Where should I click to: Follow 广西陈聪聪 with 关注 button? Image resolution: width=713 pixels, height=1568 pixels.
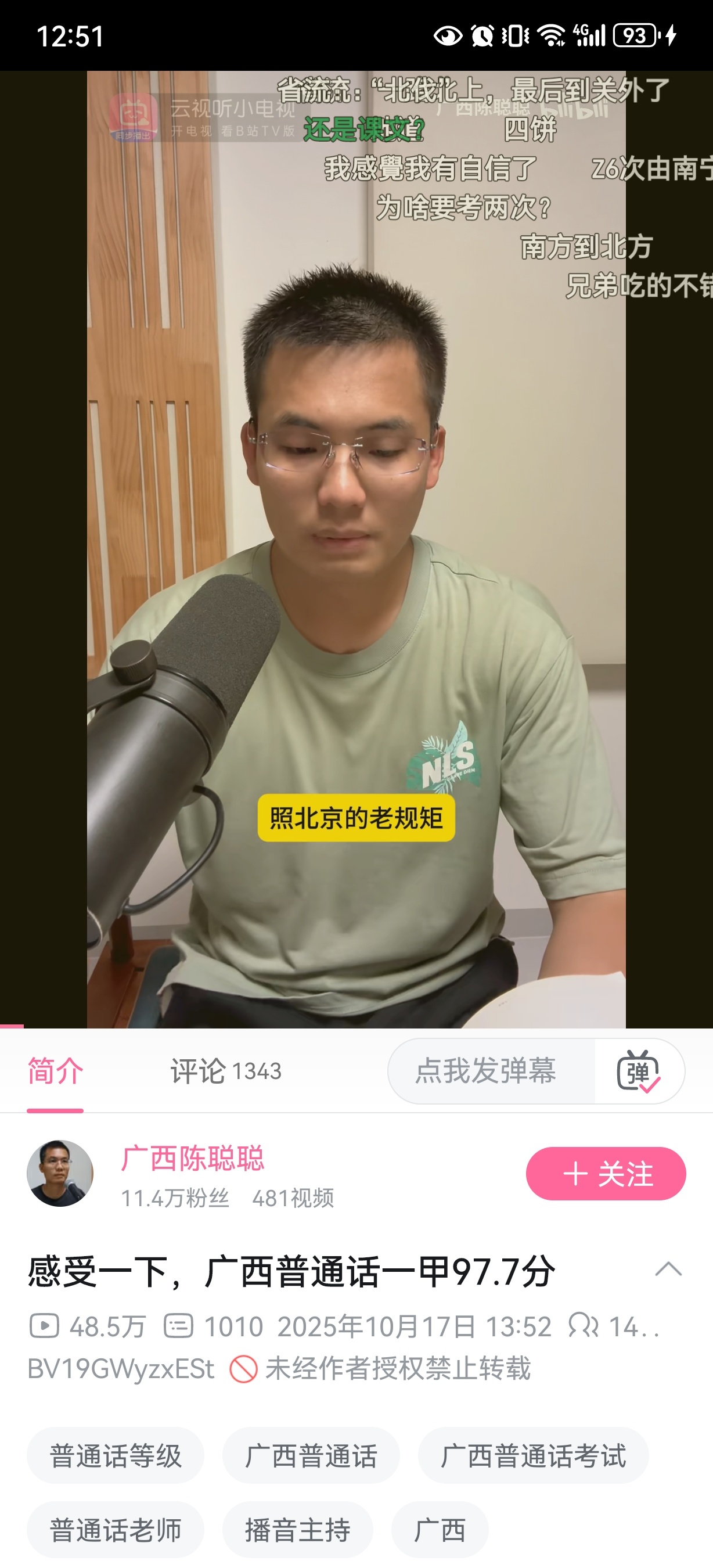[x=606, y=1174]
